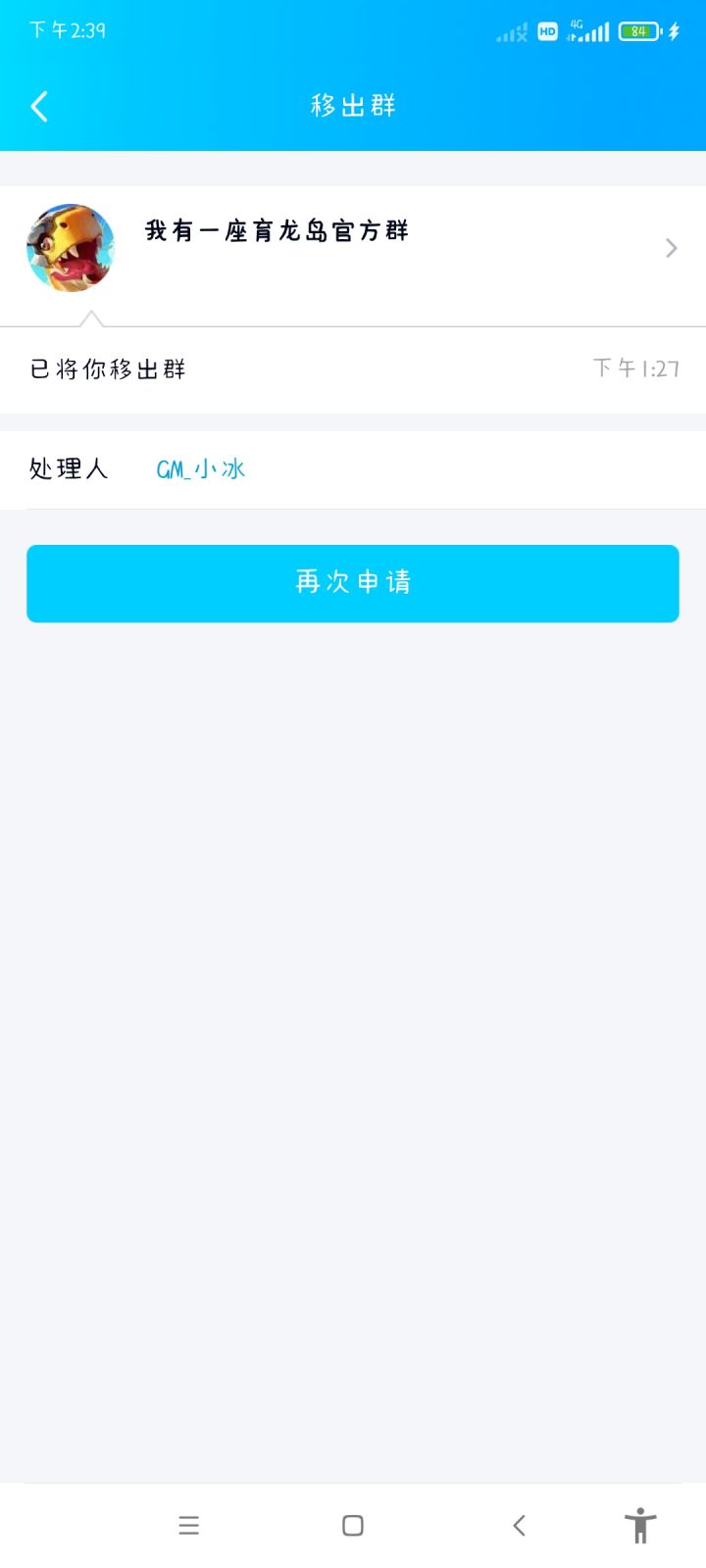Open the group name 我有一座育龙岛官方群 row

click(x=275, y=232)
